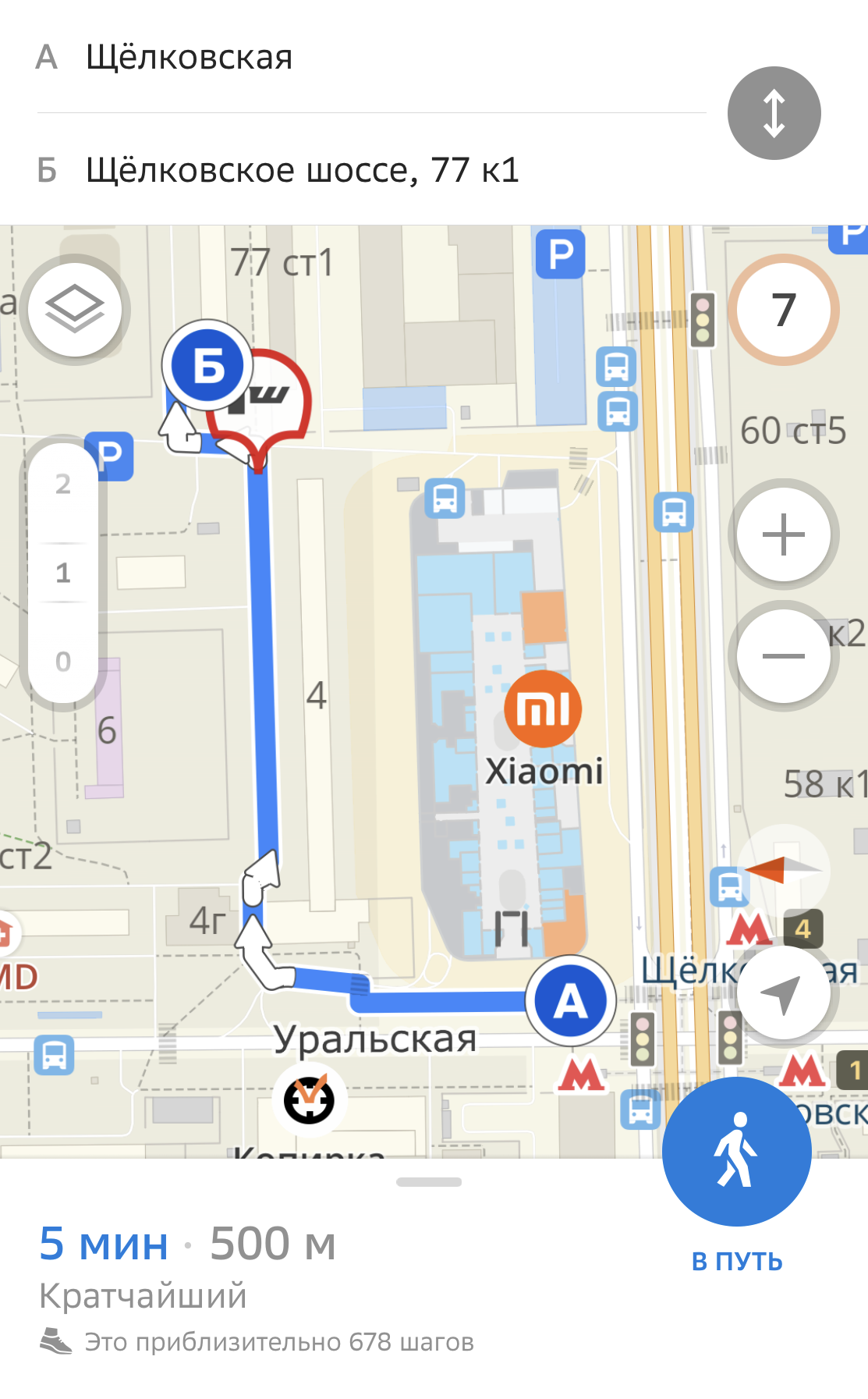Select floor 0 in floor switcher
868x1399 pixels.
tap(63, 662)
